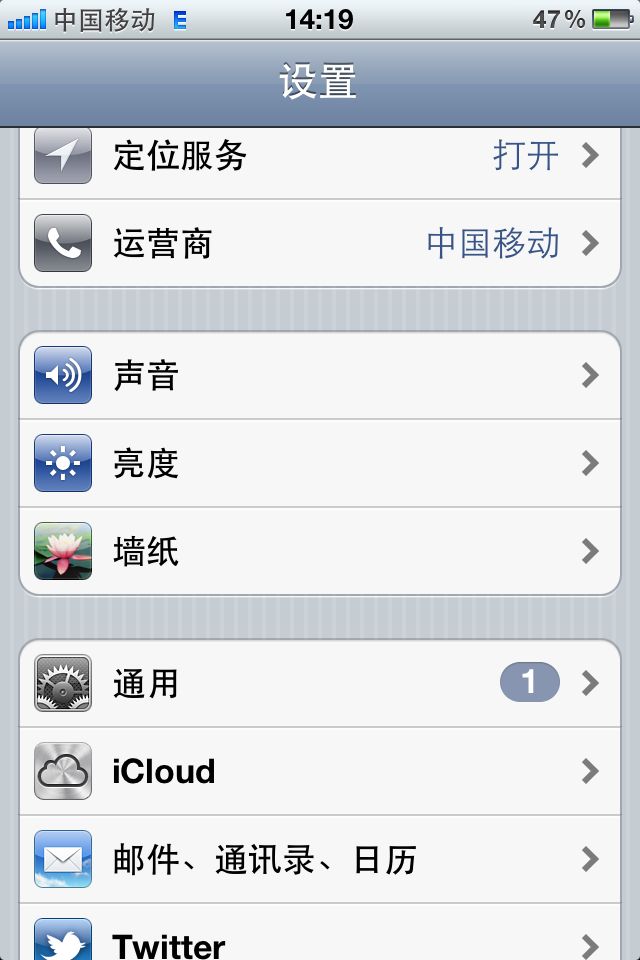640x960 pixels.
Task: Open iCloud settings
Action: 320,771
